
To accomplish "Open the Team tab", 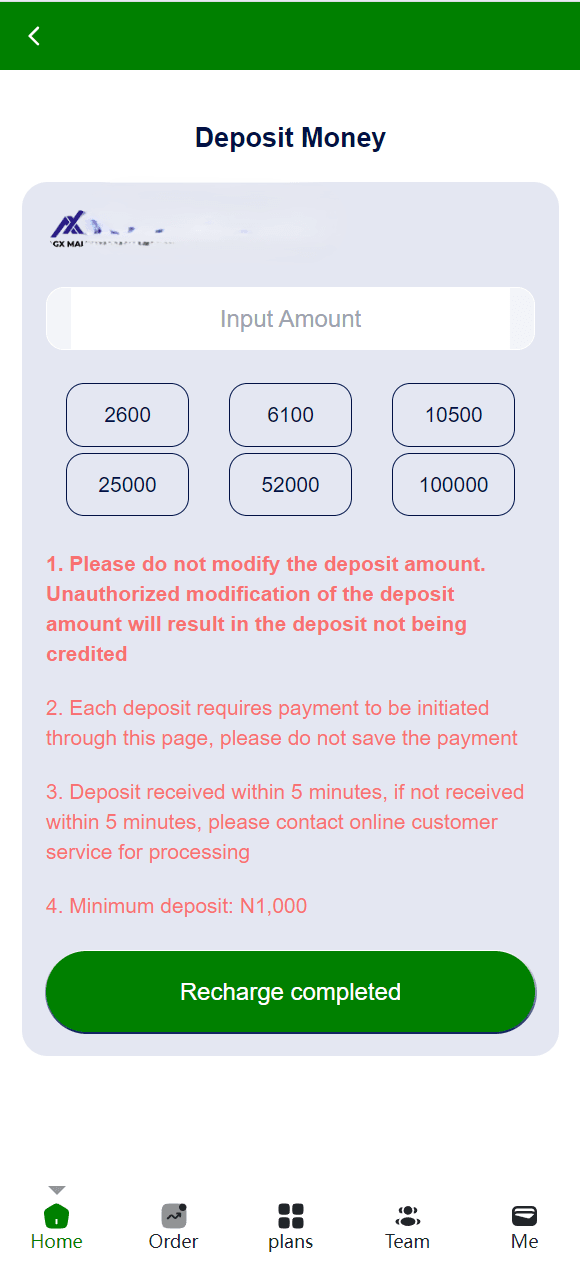I will [407, 1227].
